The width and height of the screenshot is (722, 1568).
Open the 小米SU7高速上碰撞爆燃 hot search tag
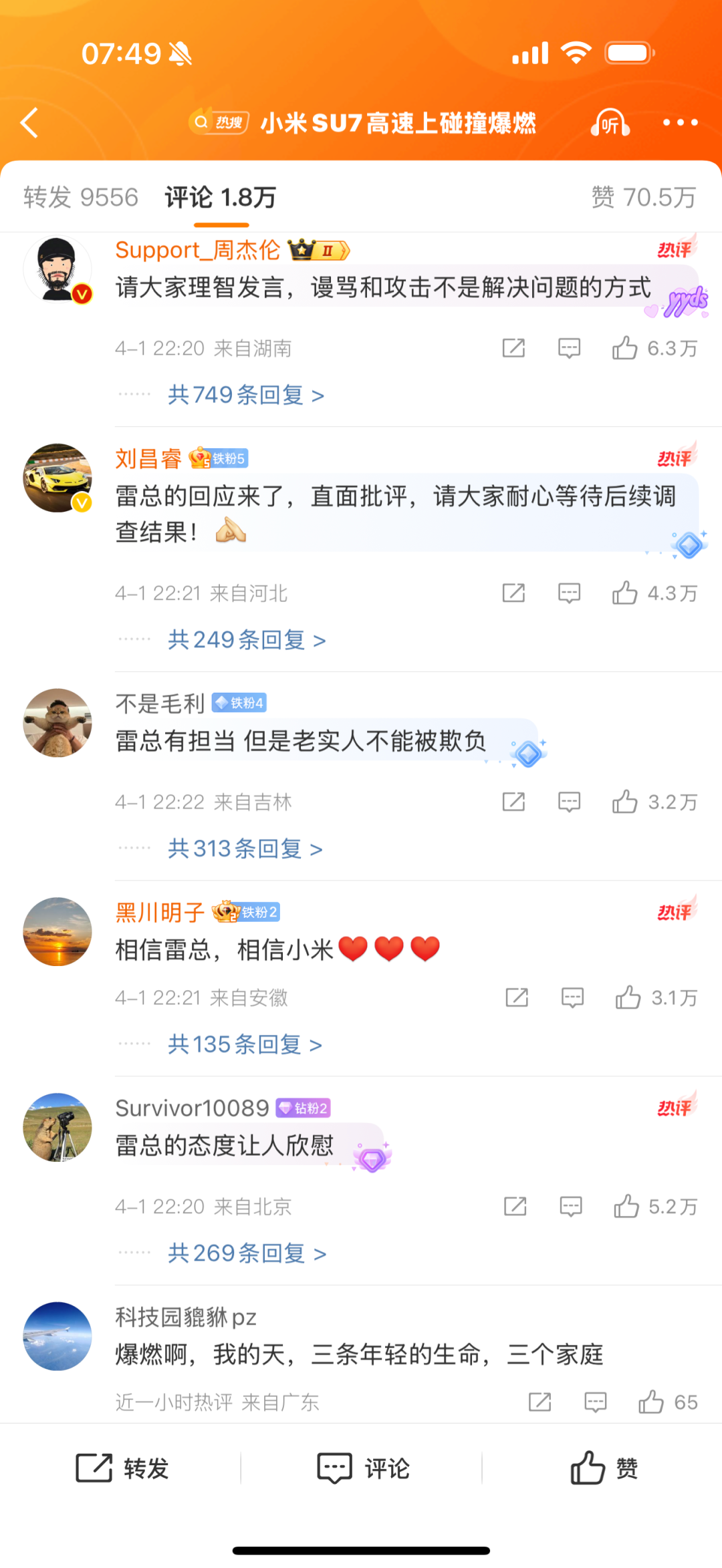click(x=364, y=123)
